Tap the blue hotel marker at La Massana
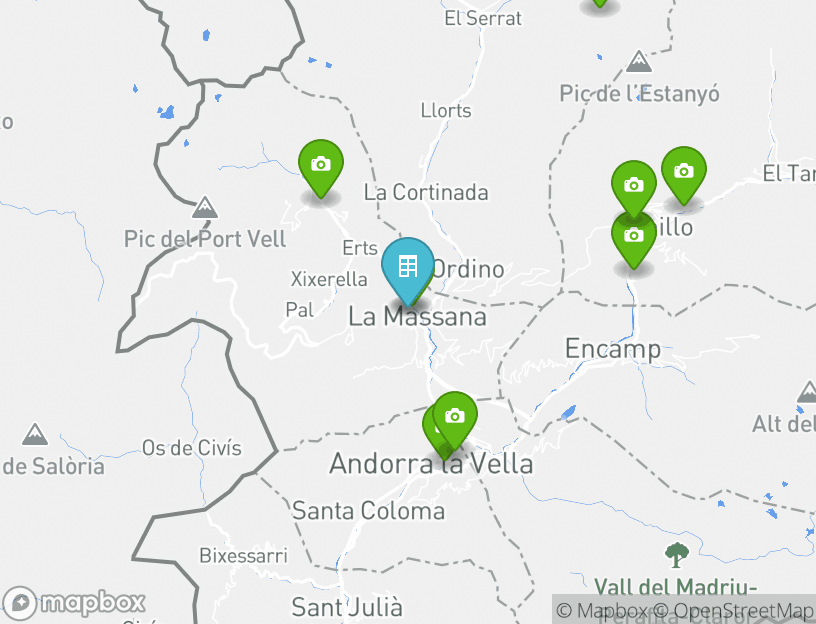The height and width of the screenshot is (624, 816). coord(408,267)
